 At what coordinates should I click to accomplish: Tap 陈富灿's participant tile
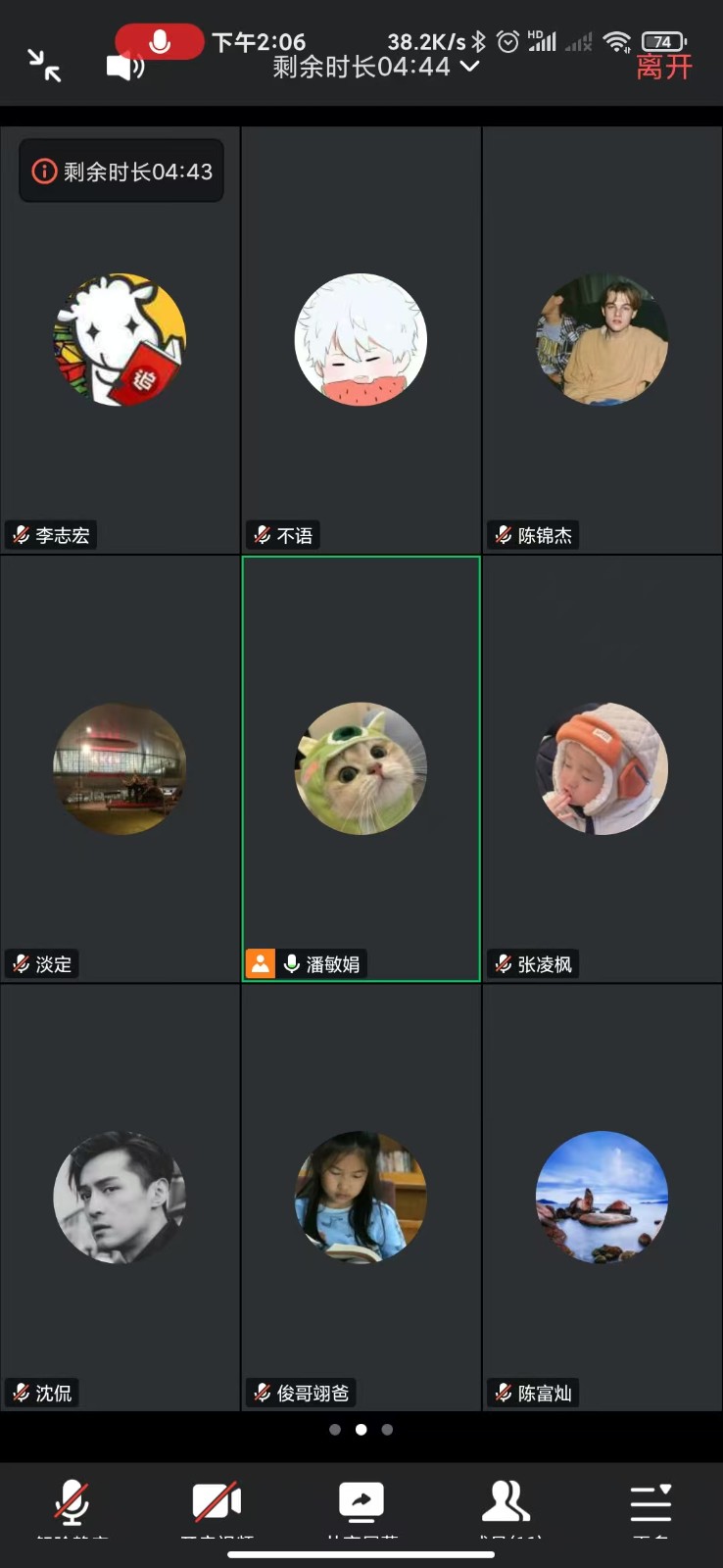(602, 1198)
